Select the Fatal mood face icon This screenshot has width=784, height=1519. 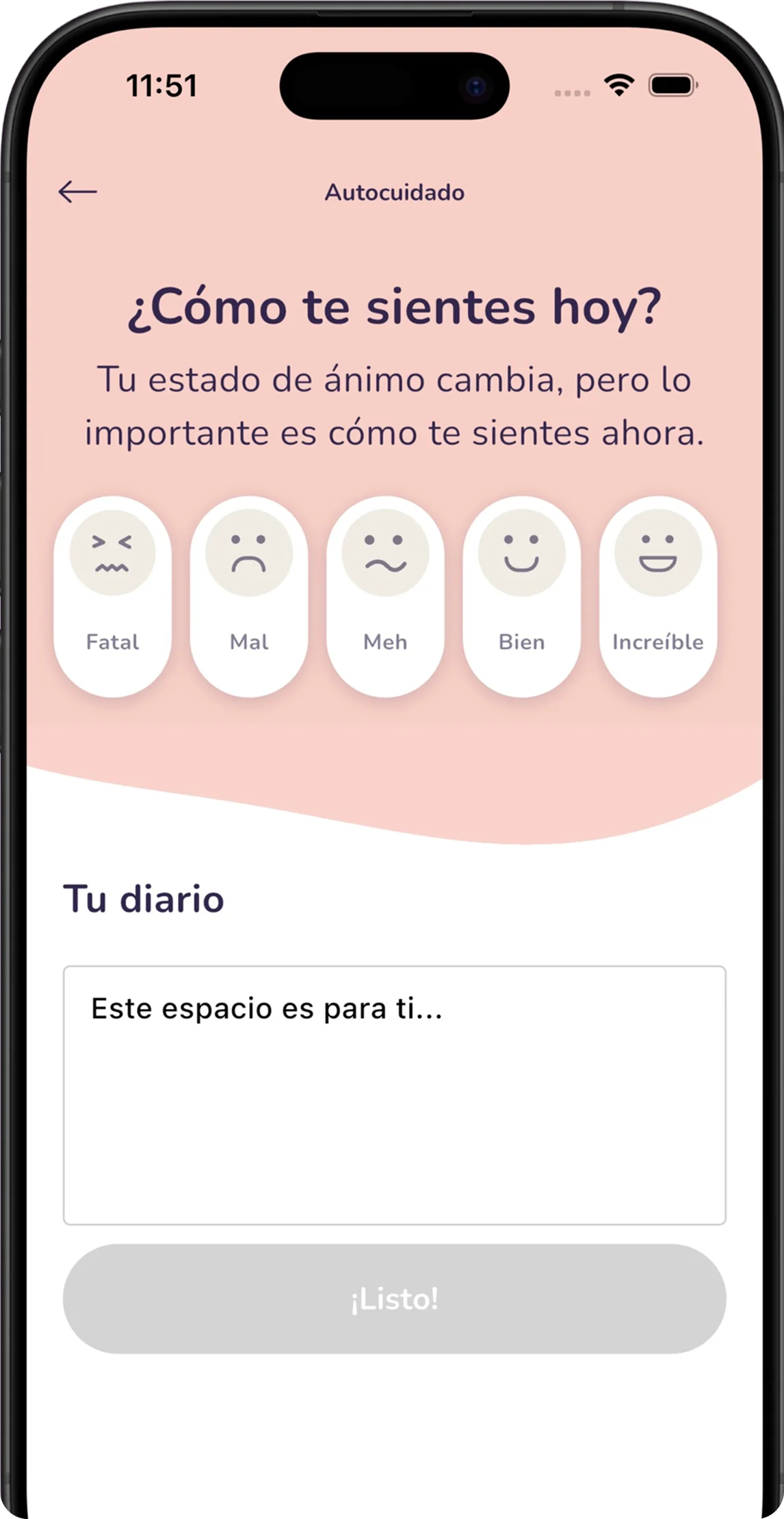point(113,554)
